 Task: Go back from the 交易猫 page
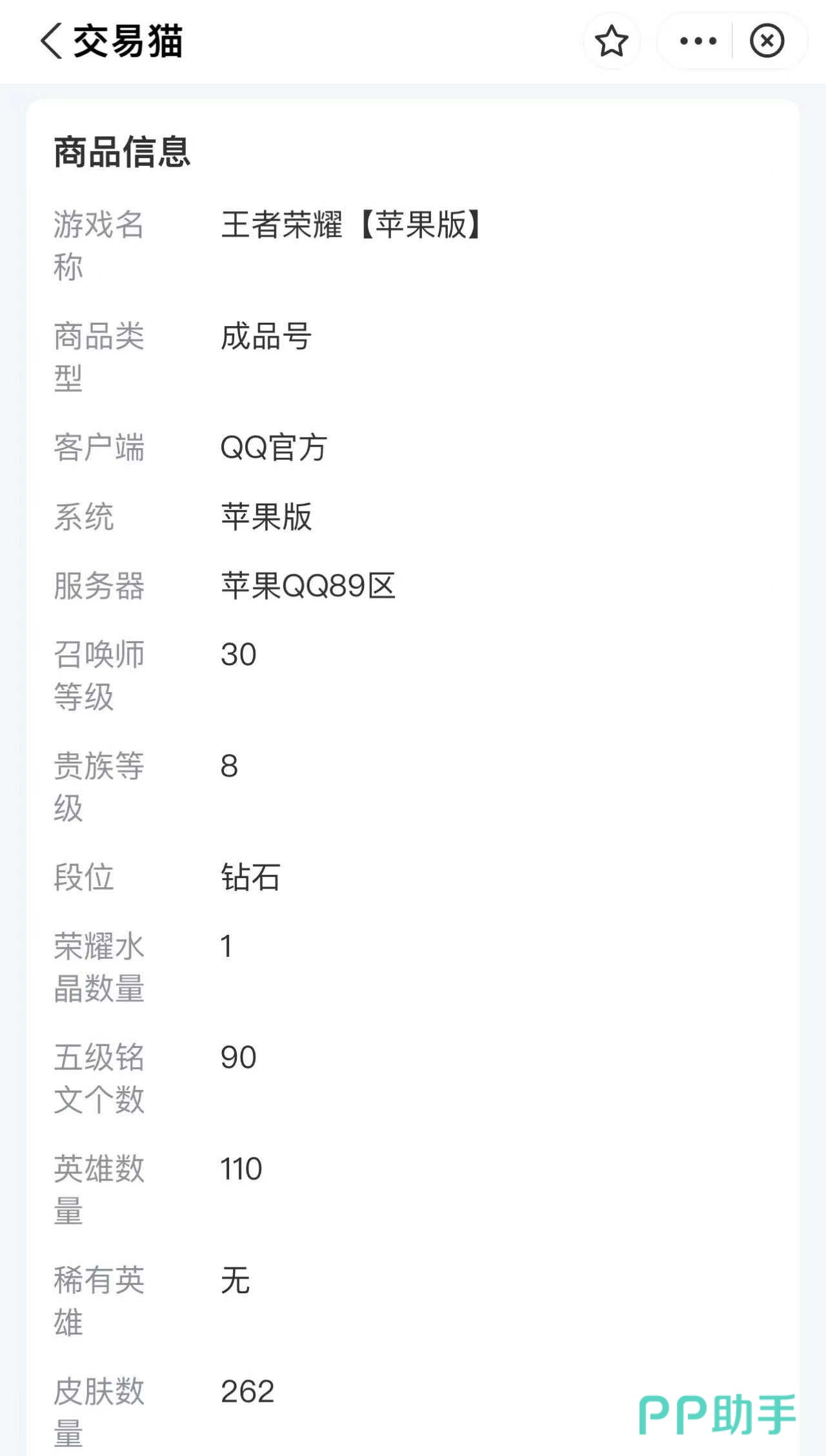point(52,41)
